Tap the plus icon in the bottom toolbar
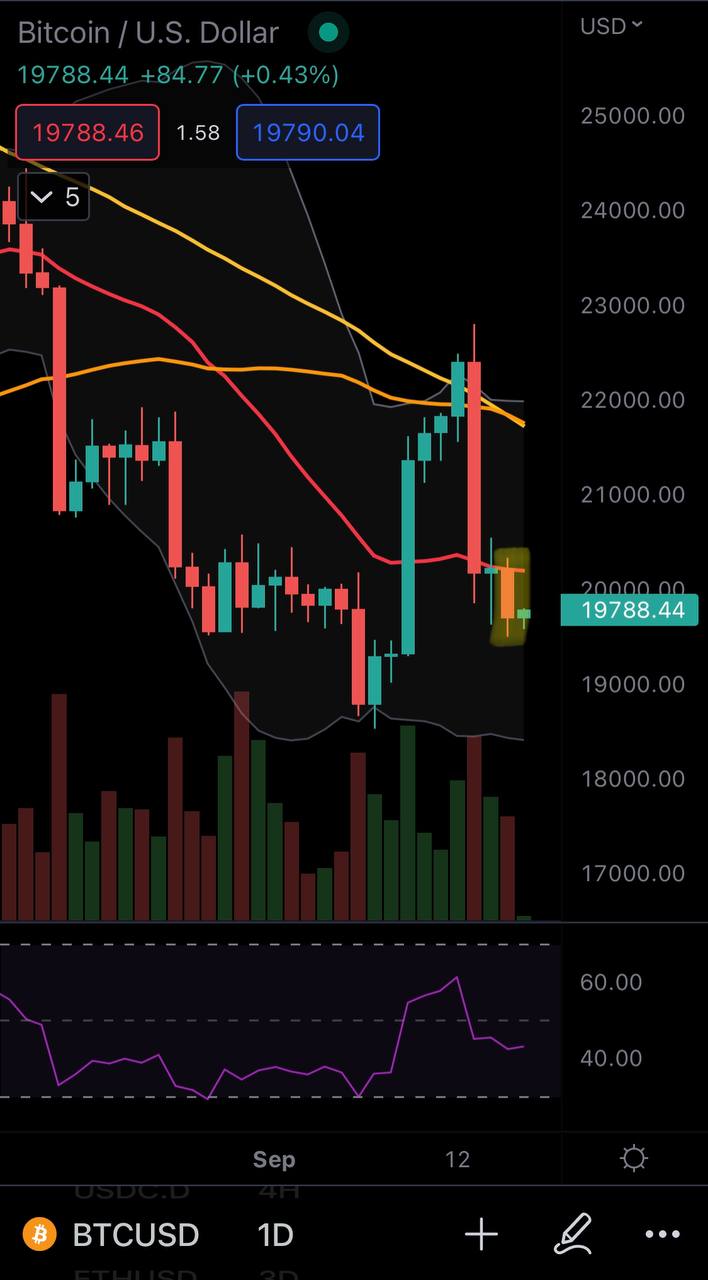This screenshot has width=708, height=1280. (481, 1235)
